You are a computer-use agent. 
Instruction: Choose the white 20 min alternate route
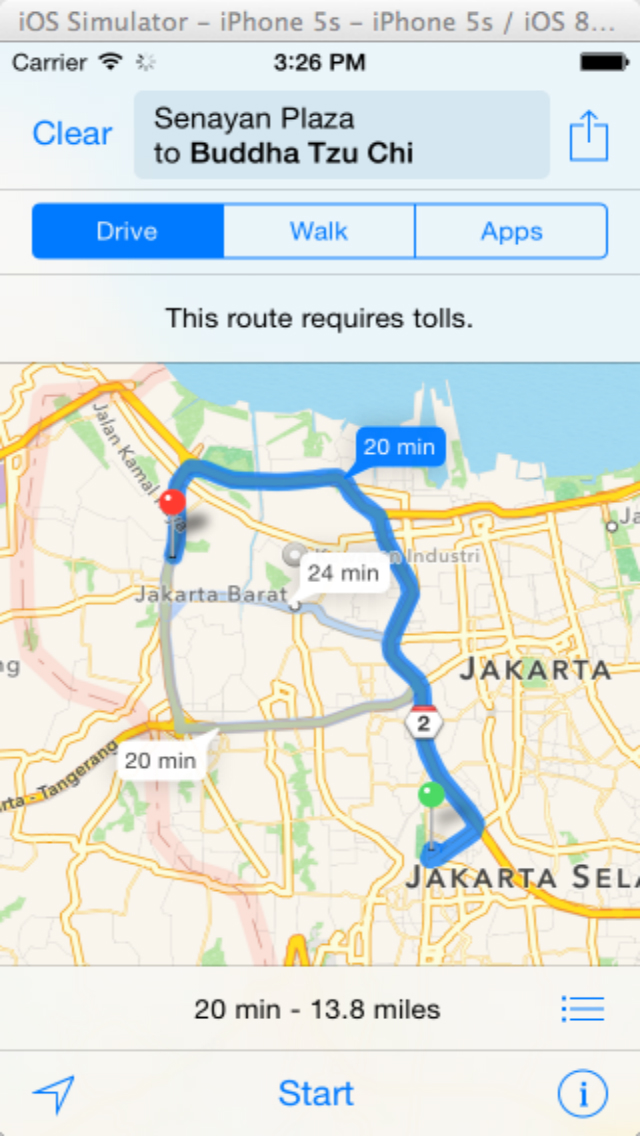click(161, 761)
